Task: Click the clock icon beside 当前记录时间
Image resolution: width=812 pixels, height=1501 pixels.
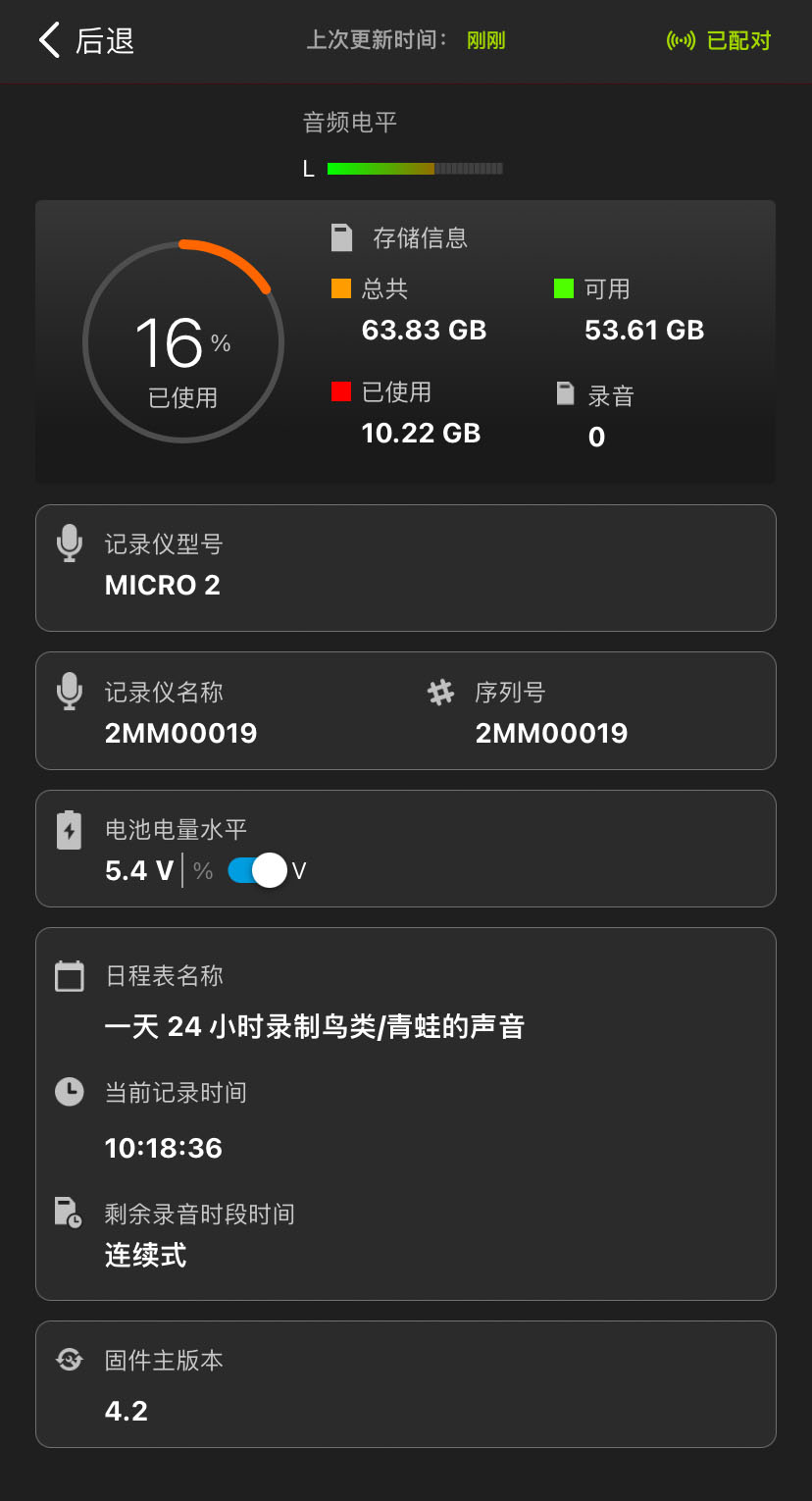Action: tap(69, 1092)
